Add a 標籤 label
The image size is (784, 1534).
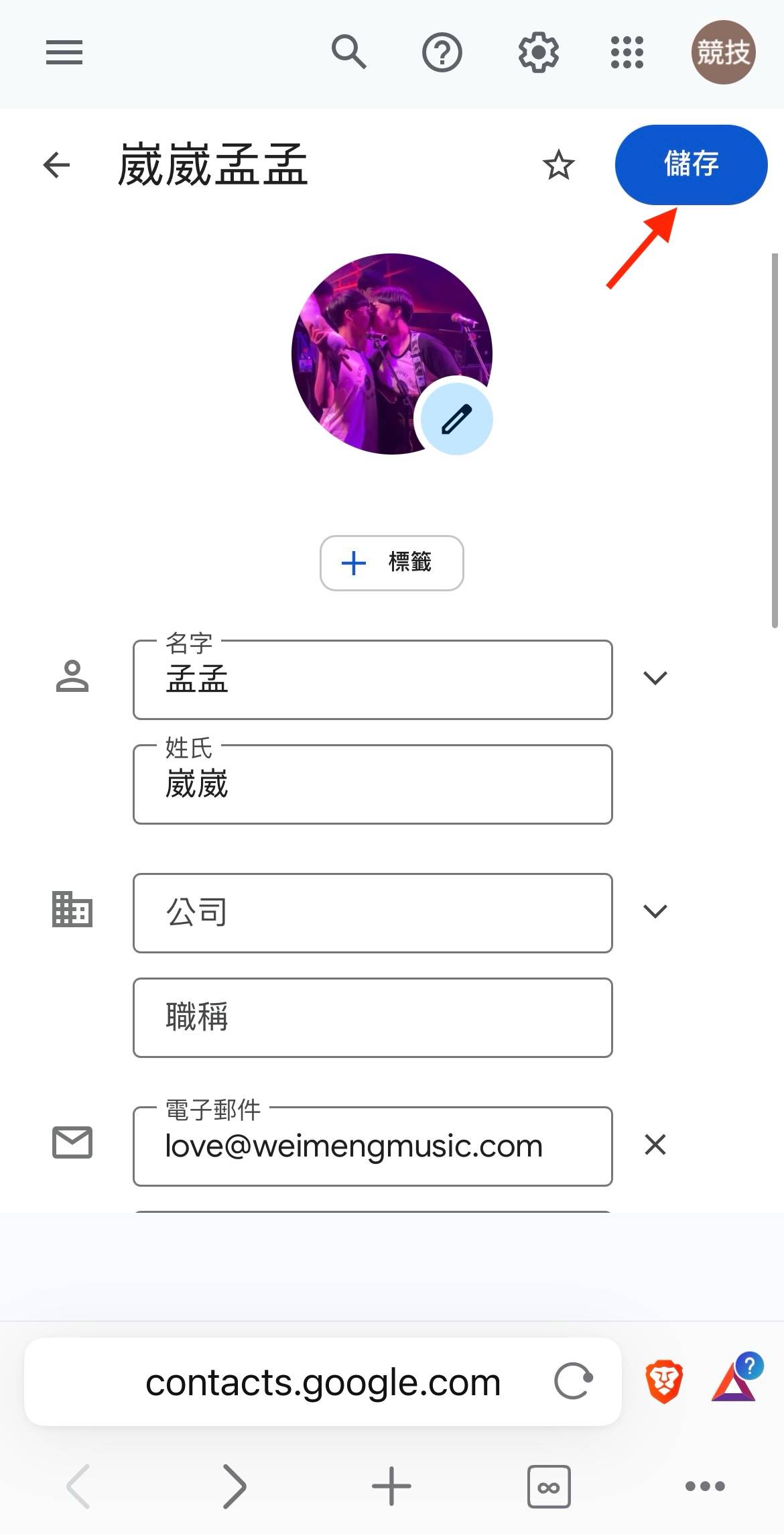pyautogui.click(x=392, y=563)
